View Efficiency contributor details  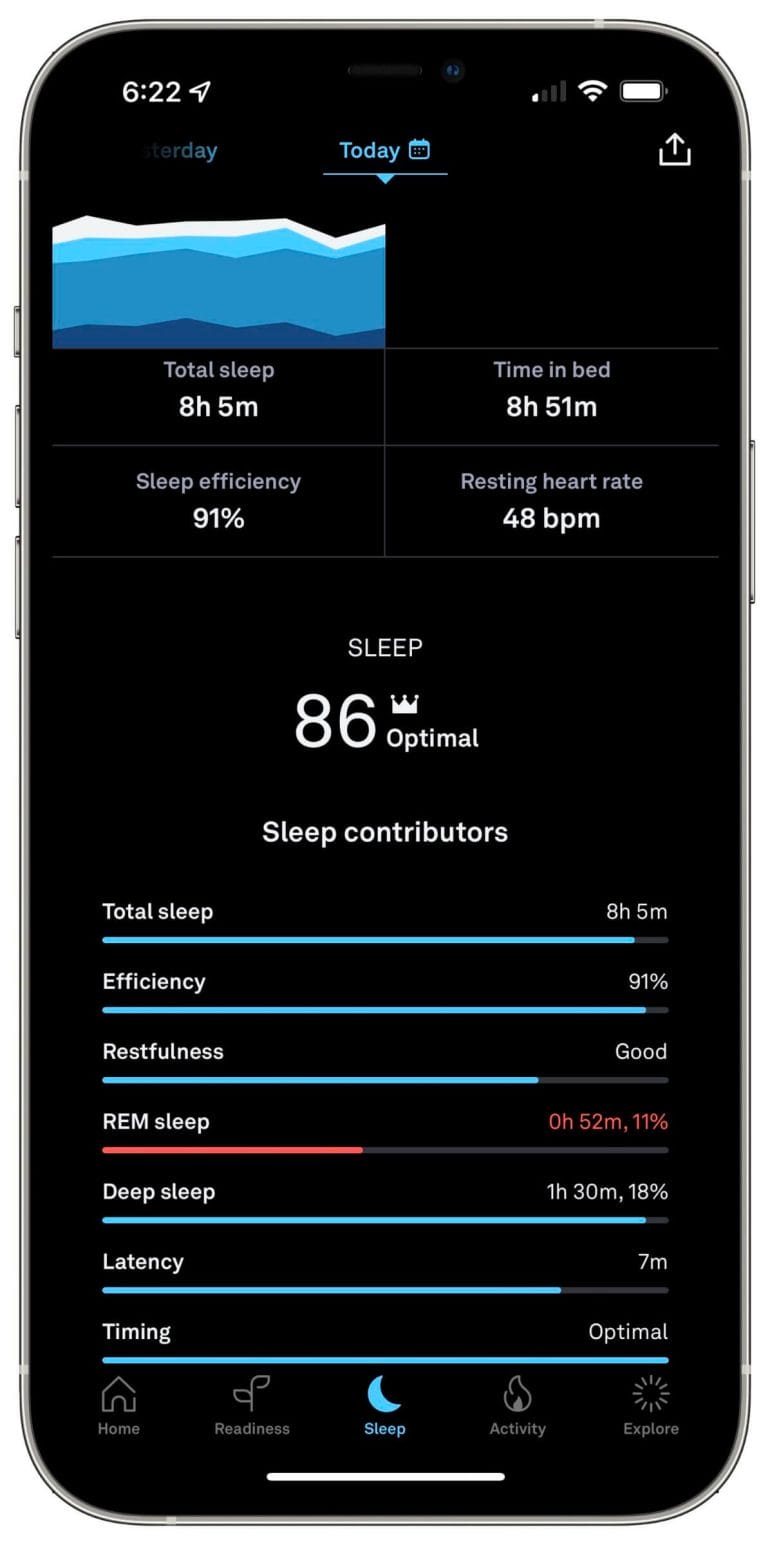(x=385, y=991)
